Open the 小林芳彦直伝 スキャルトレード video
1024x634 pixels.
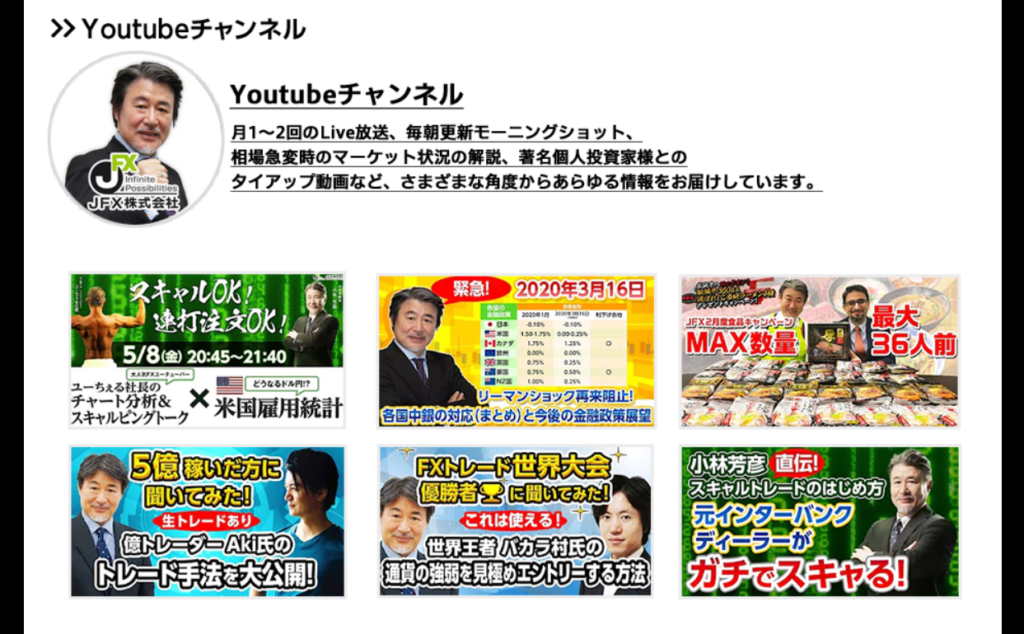pyautogui.click(x=819, y=521)
